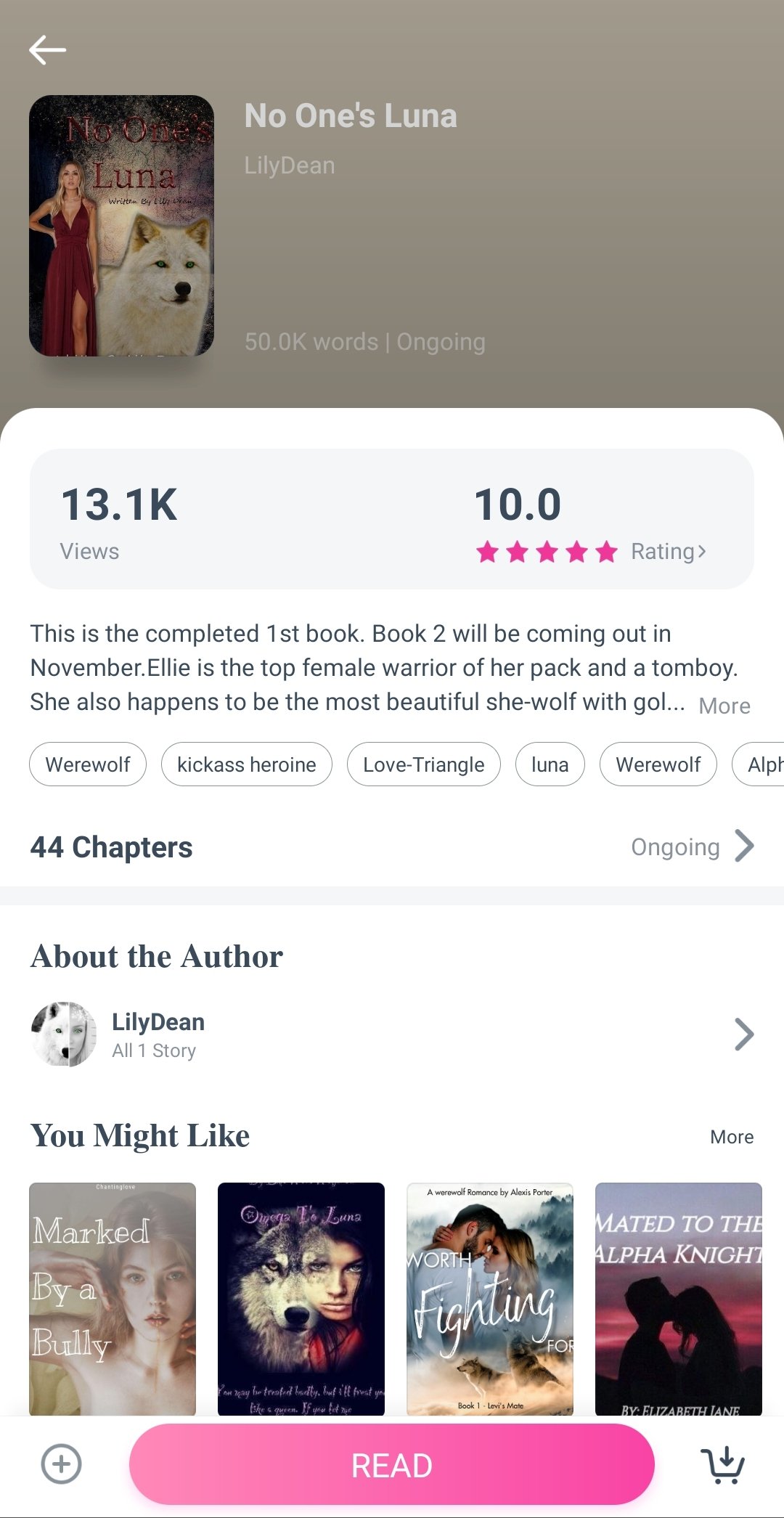Open the book's Rating details
This screenshot has height=1518, width=784.
pyautogui.click(x=668, y=552)
